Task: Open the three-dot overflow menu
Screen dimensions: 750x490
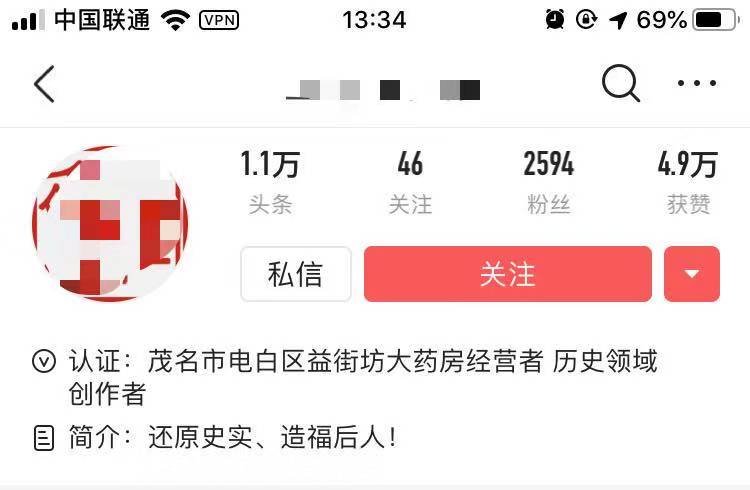Action: pos(697,85)
